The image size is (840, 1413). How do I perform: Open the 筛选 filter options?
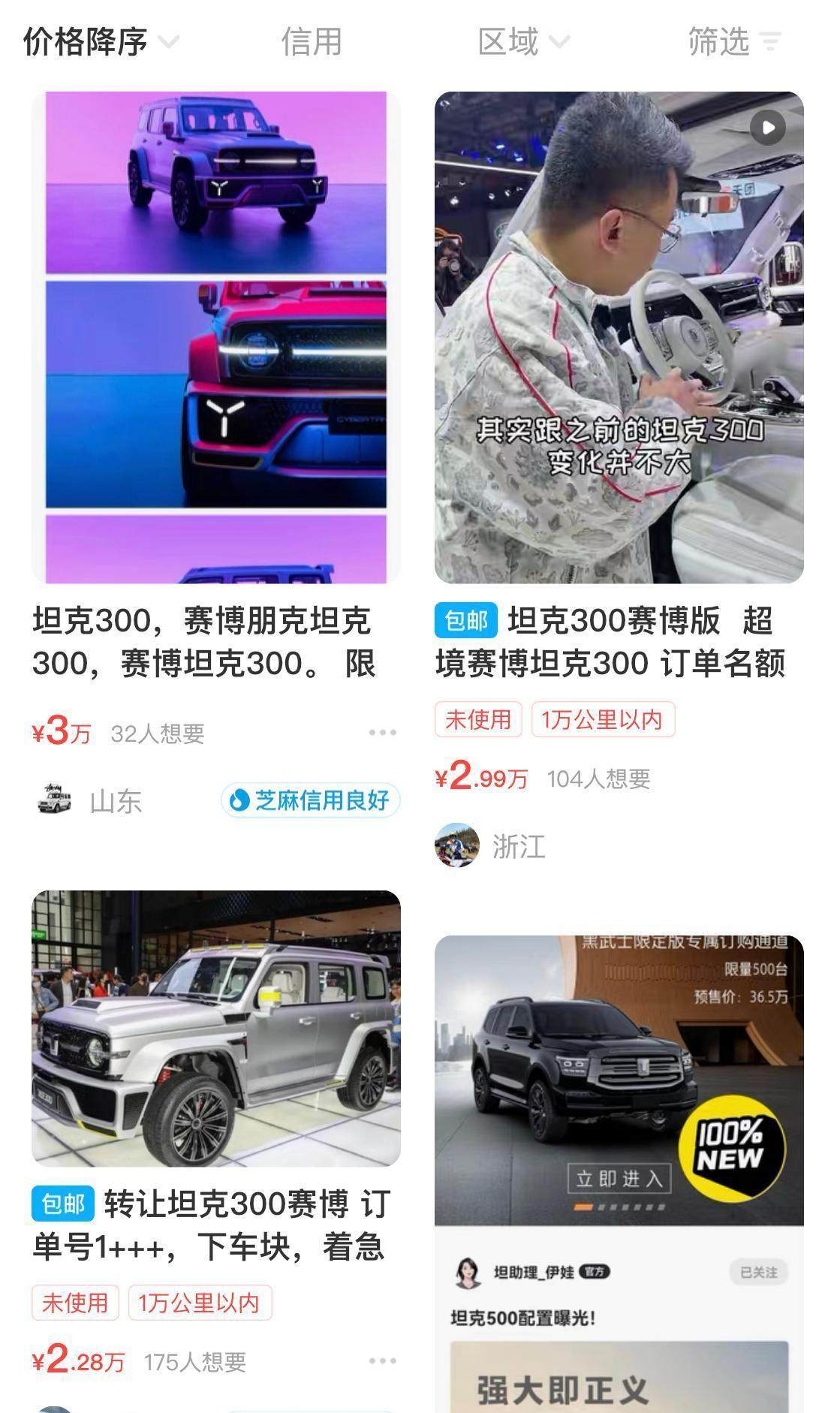(734, 41)
